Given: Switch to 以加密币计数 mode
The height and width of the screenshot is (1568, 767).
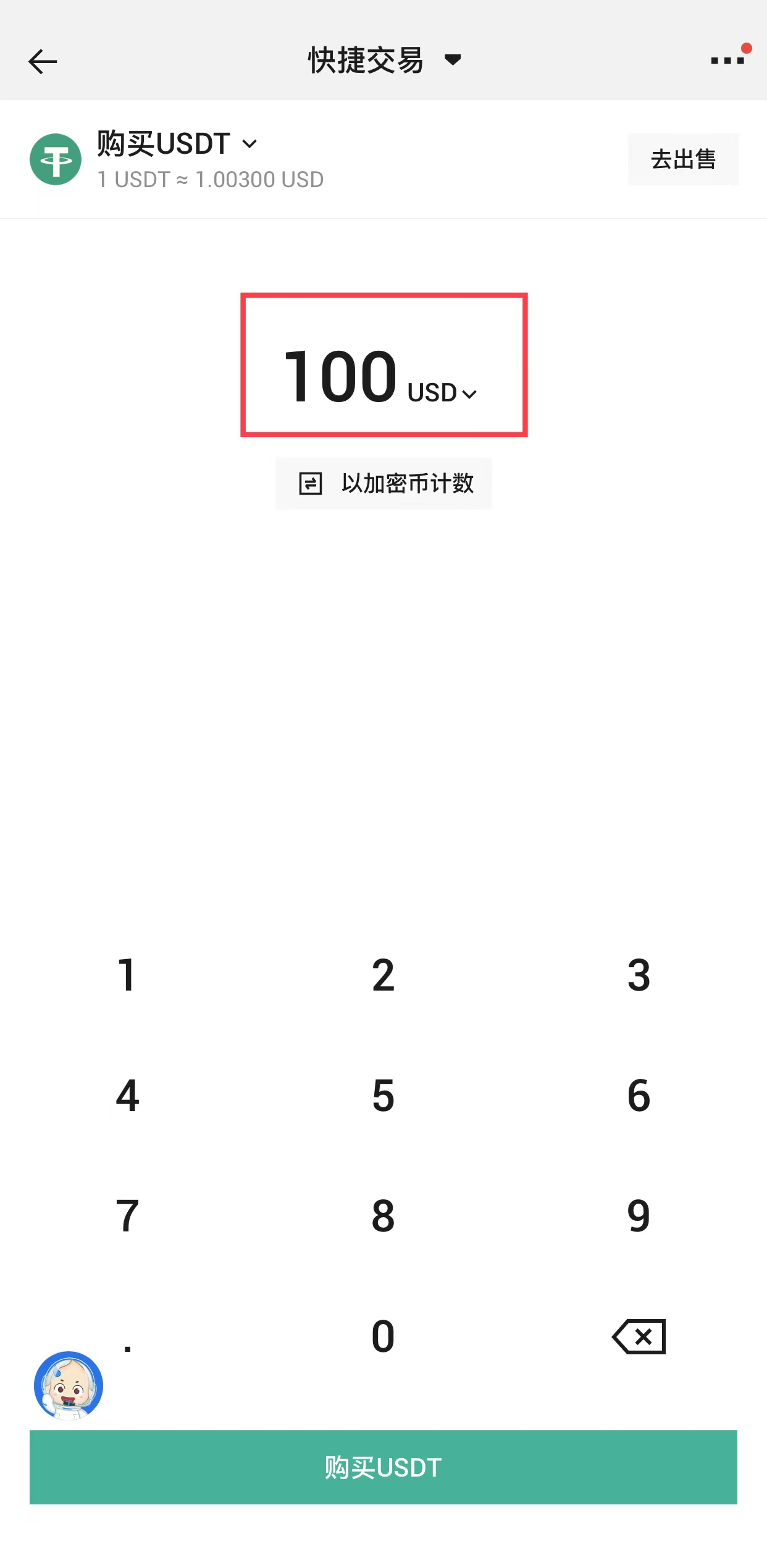Looking at the screenshot, I should 383,484.
